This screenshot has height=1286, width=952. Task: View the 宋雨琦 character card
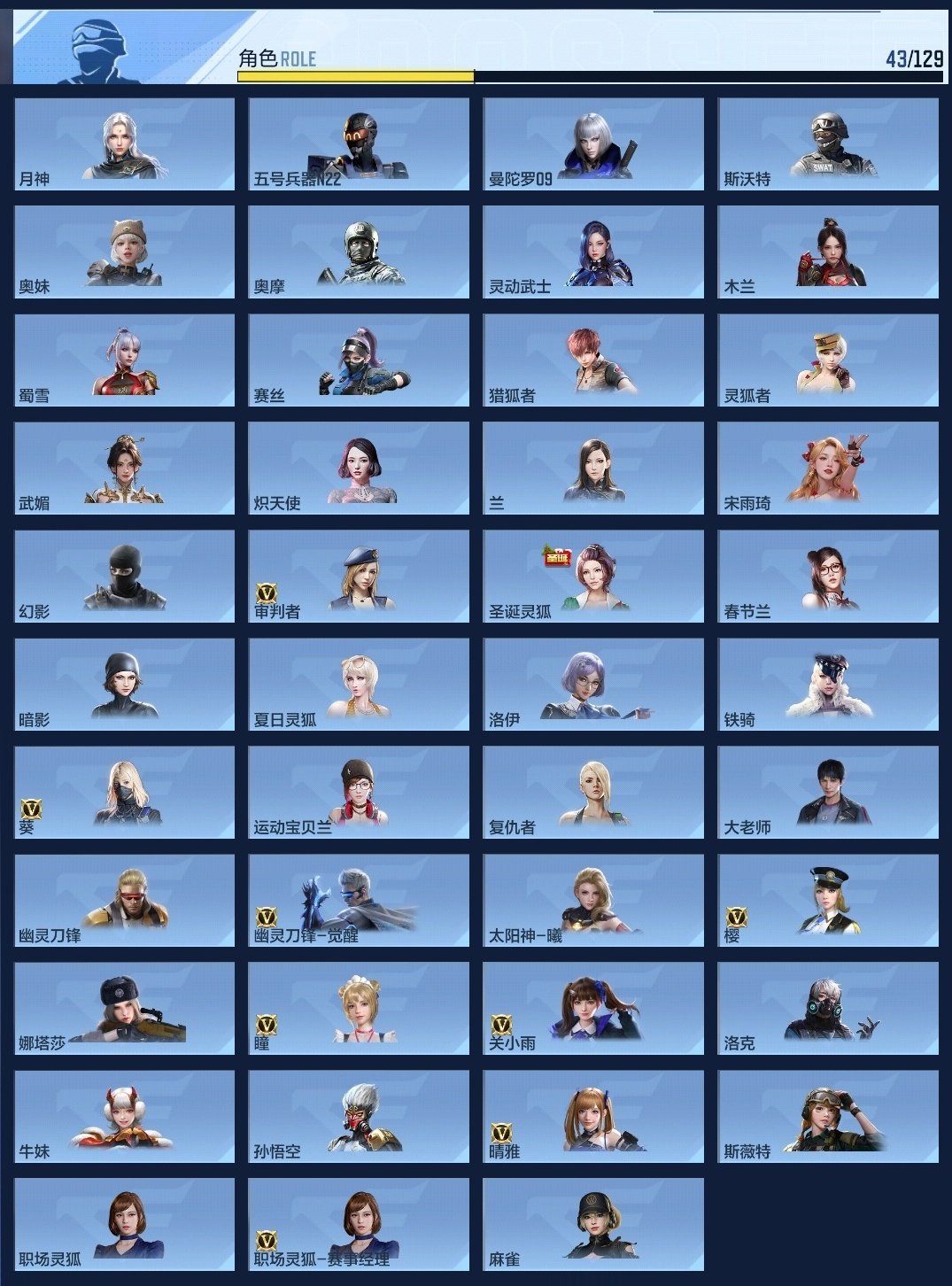coord(828,468)
